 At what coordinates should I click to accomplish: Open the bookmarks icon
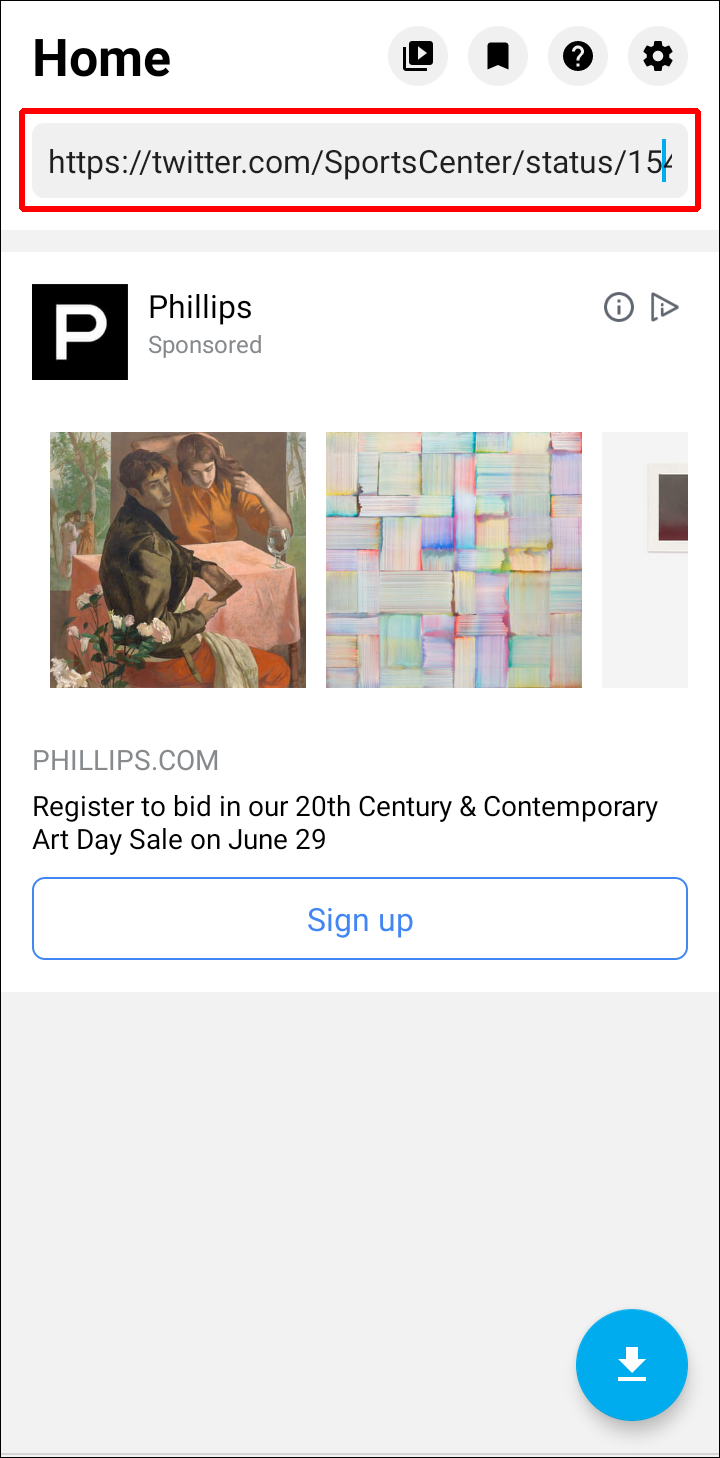tap(498, 57)
